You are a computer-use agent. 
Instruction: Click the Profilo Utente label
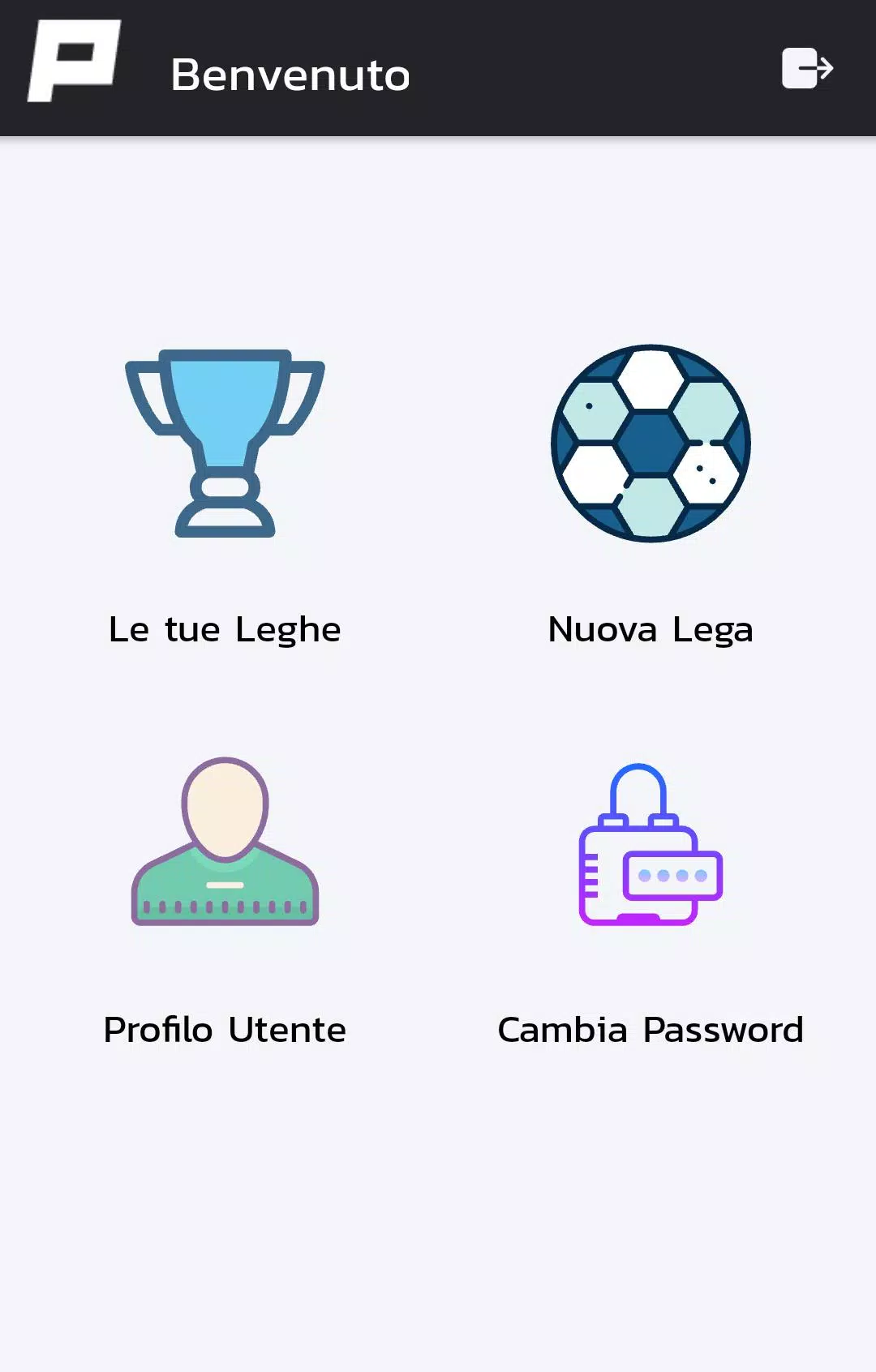[x=224, y=1030]
